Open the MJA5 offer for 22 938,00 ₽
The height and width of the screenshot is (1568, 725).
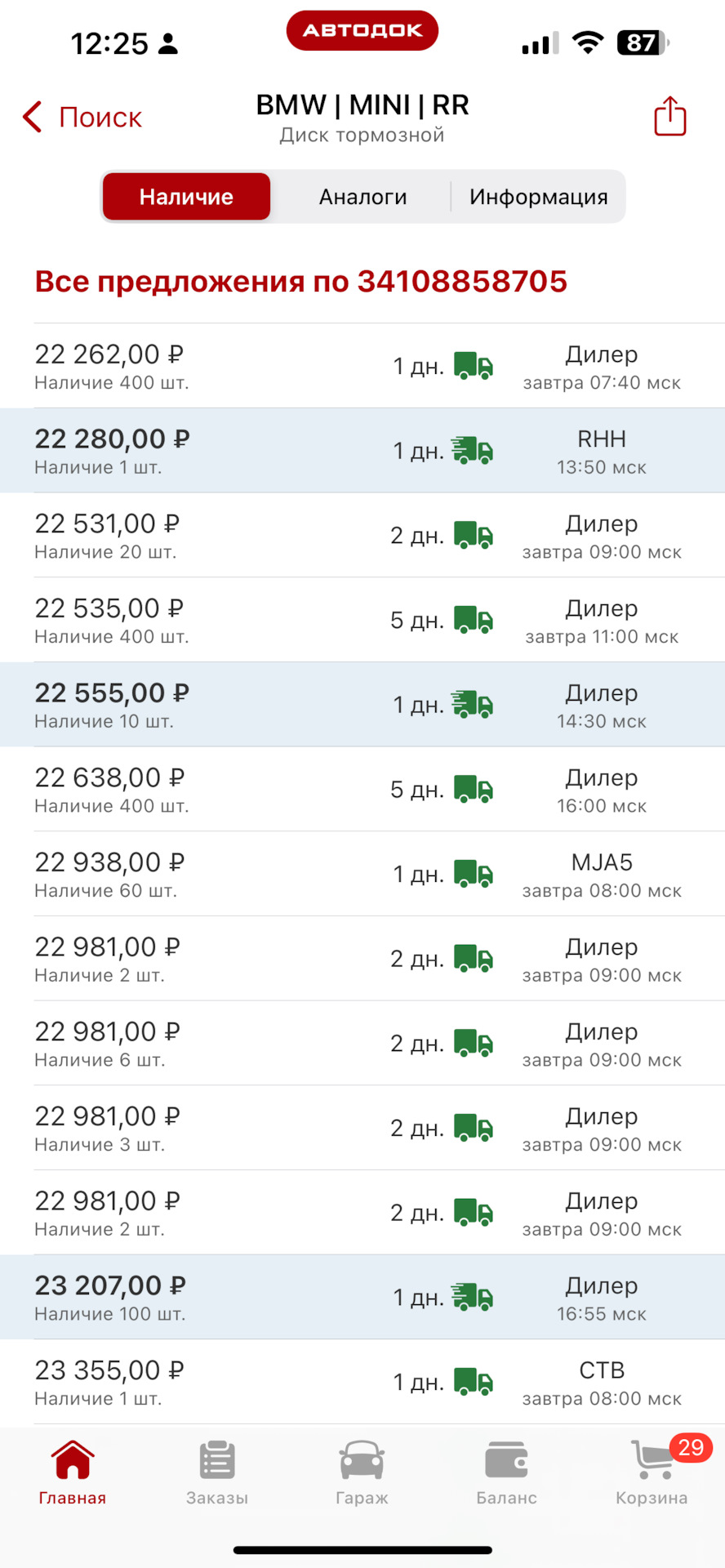coord(362,874)
